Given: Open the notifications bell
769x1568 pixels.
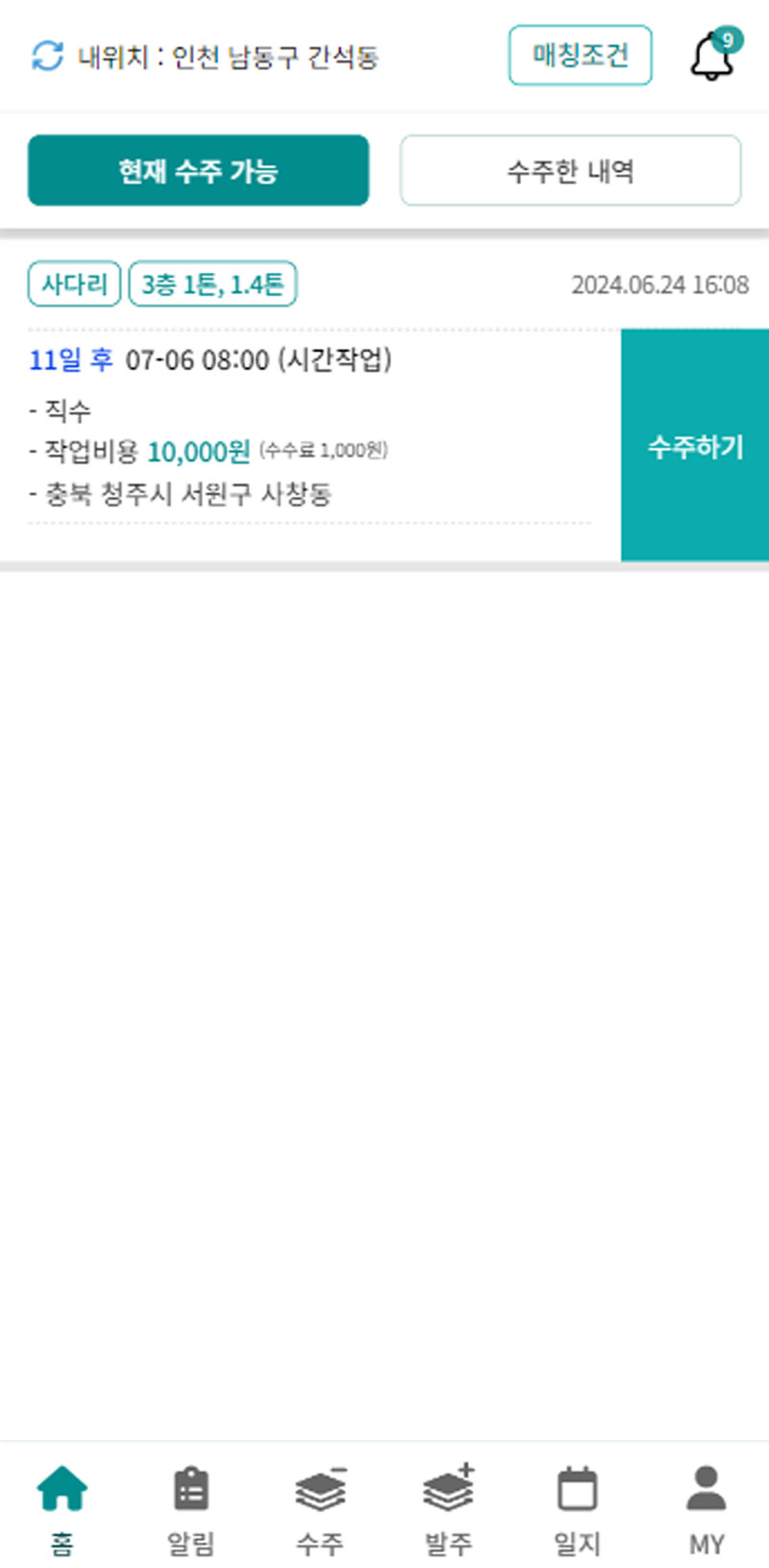Looking at the screenshot, I should (x=713, y=57).
